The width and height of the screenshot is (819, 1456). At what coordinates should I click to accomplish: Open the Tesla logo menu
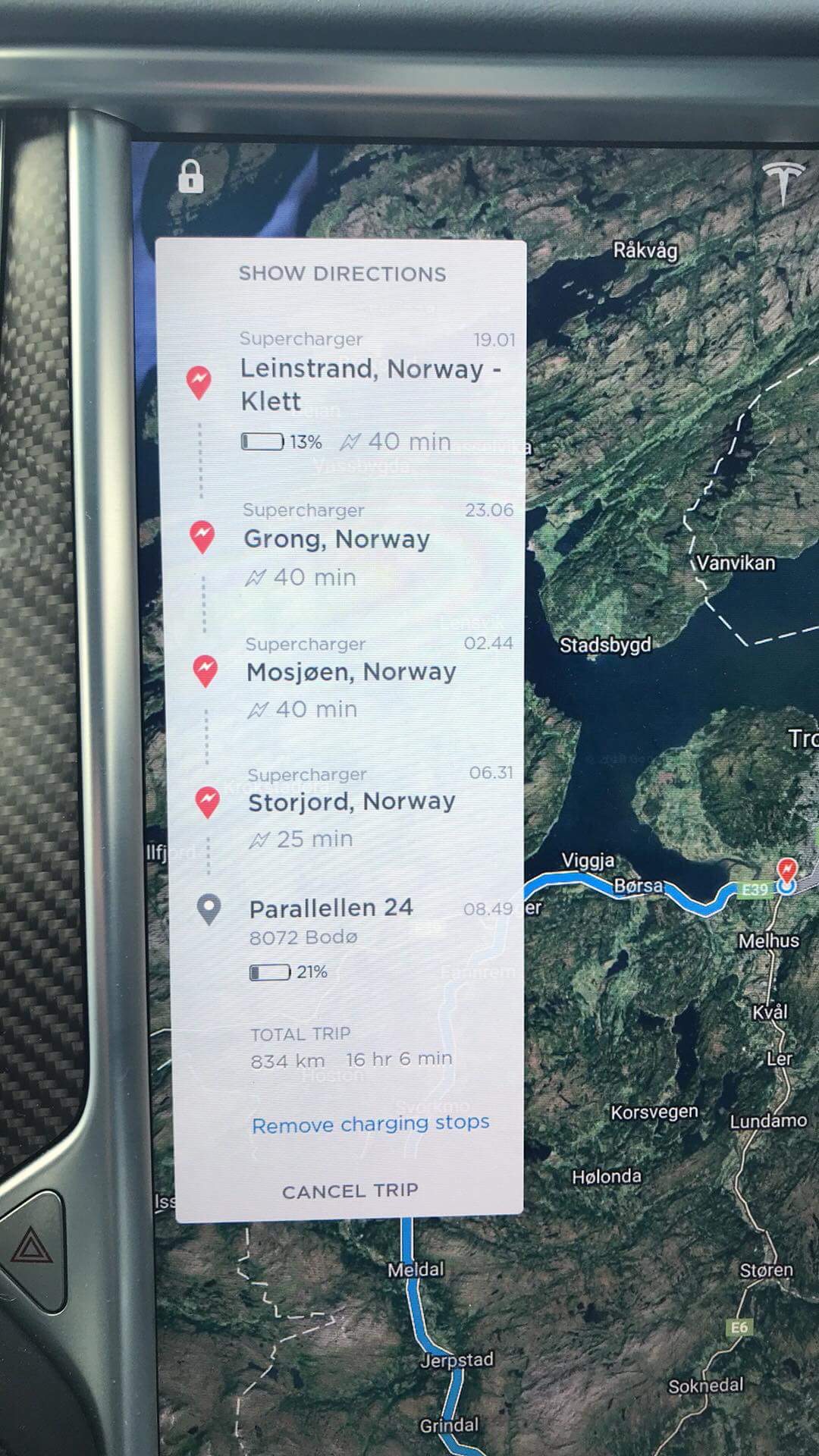[783, 182]
